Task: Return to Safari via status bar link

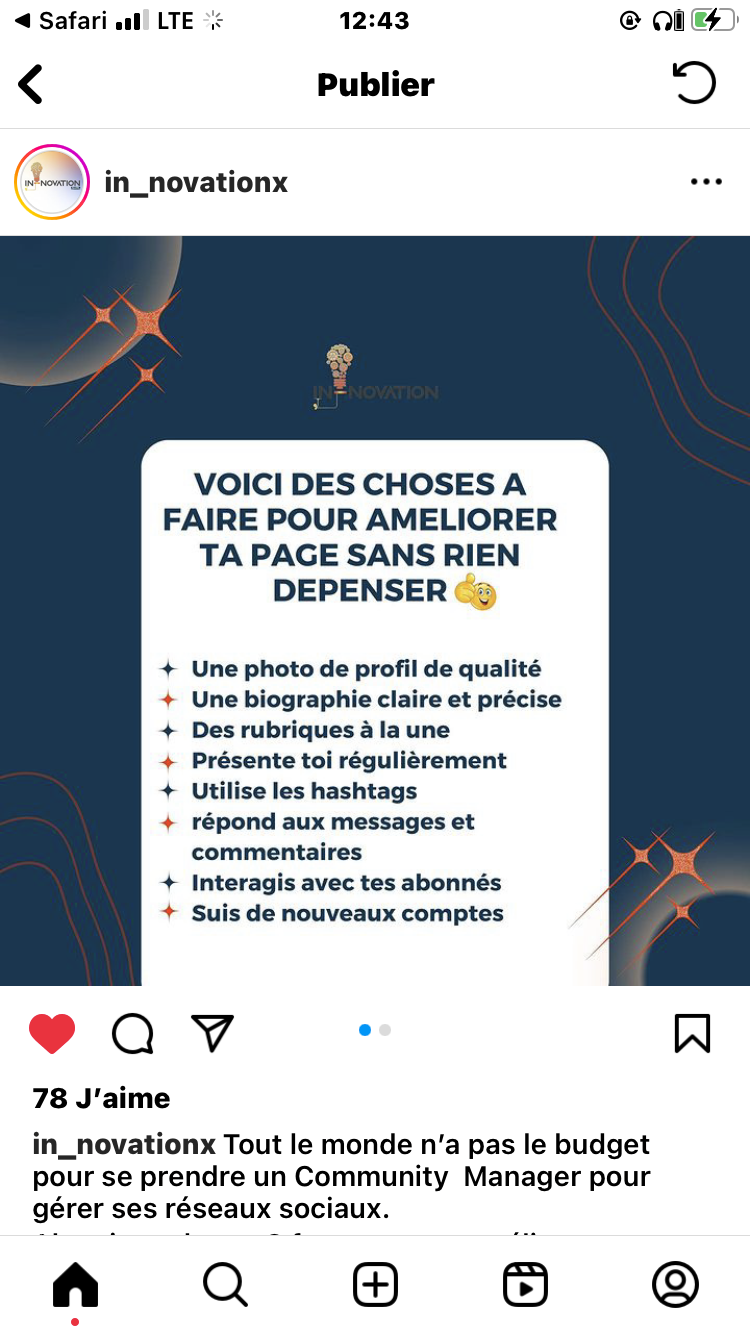Action: coord(60,21)
